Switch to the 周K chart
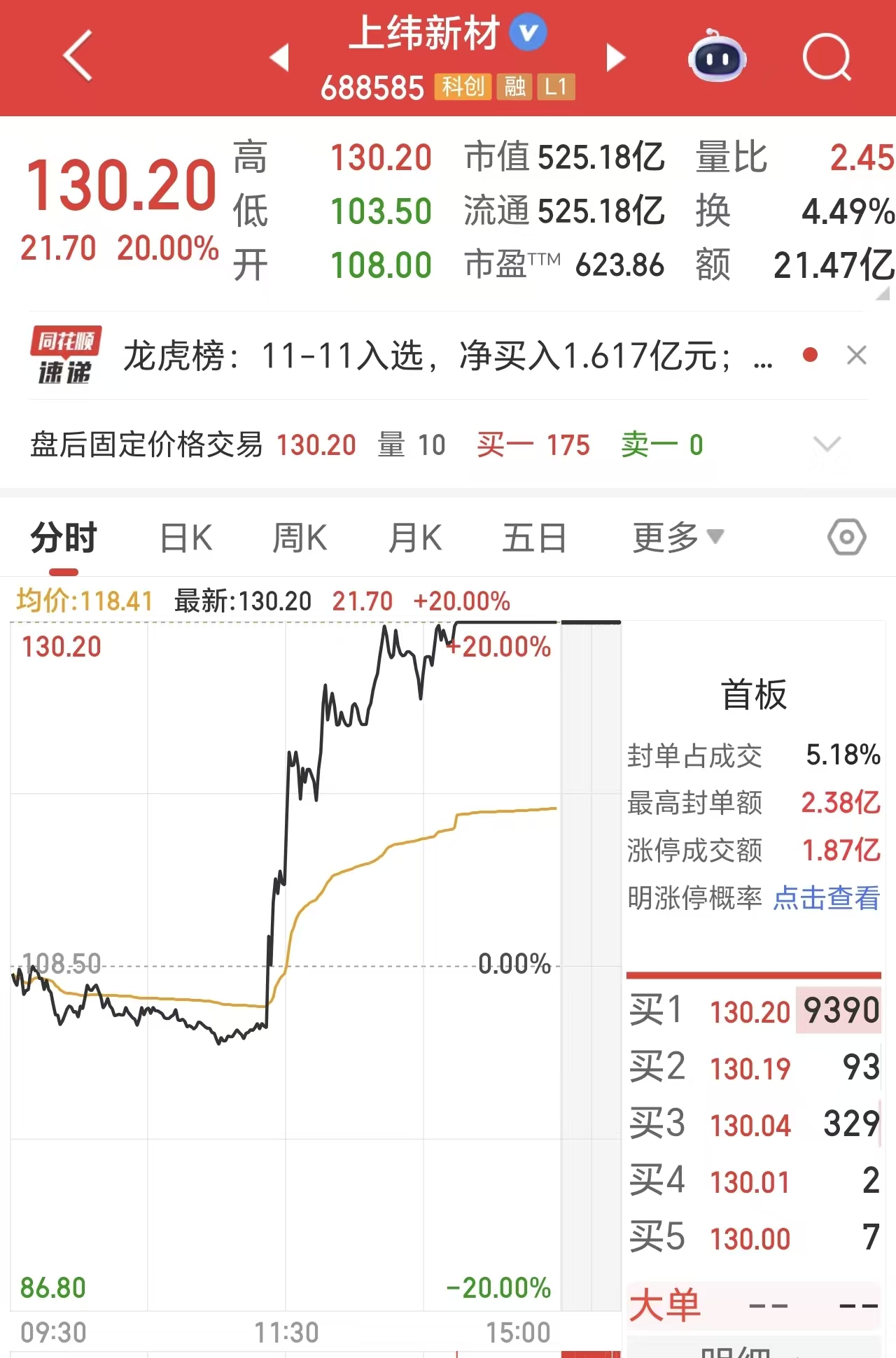896x1358 pixels. pyautogui.click(x=300, y=538)
